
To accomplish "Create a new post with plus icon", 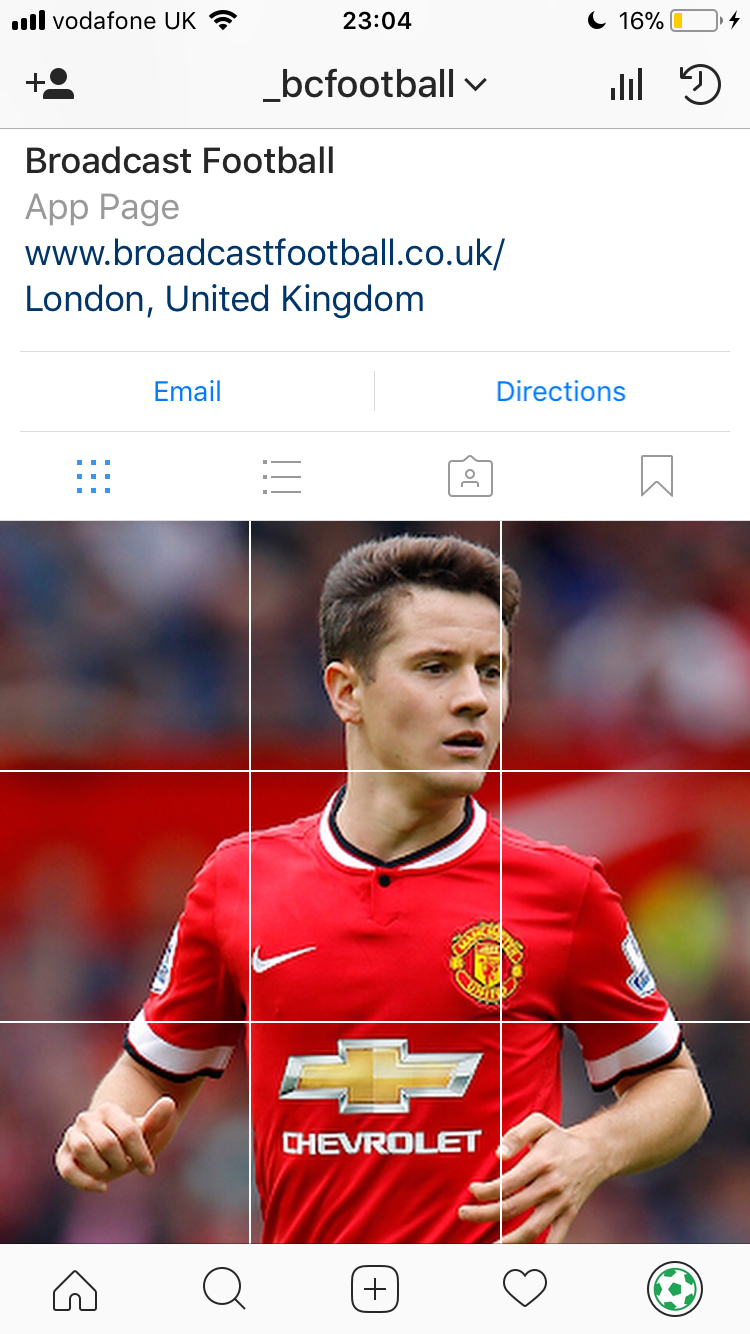I will (375, 1289).
